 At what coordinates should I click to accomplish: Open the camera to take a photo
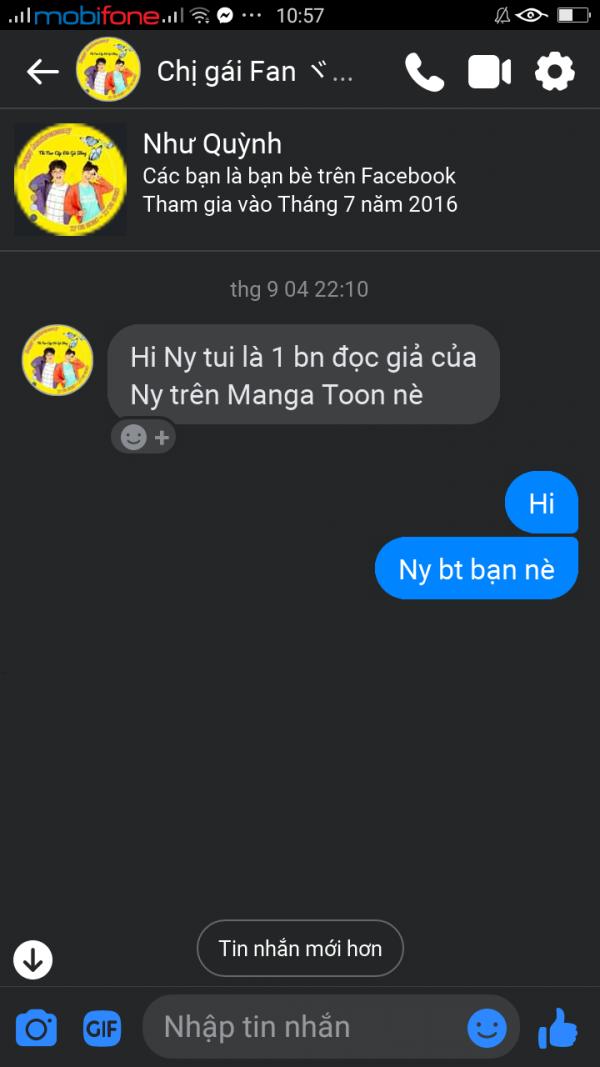tap(36, 1028)
